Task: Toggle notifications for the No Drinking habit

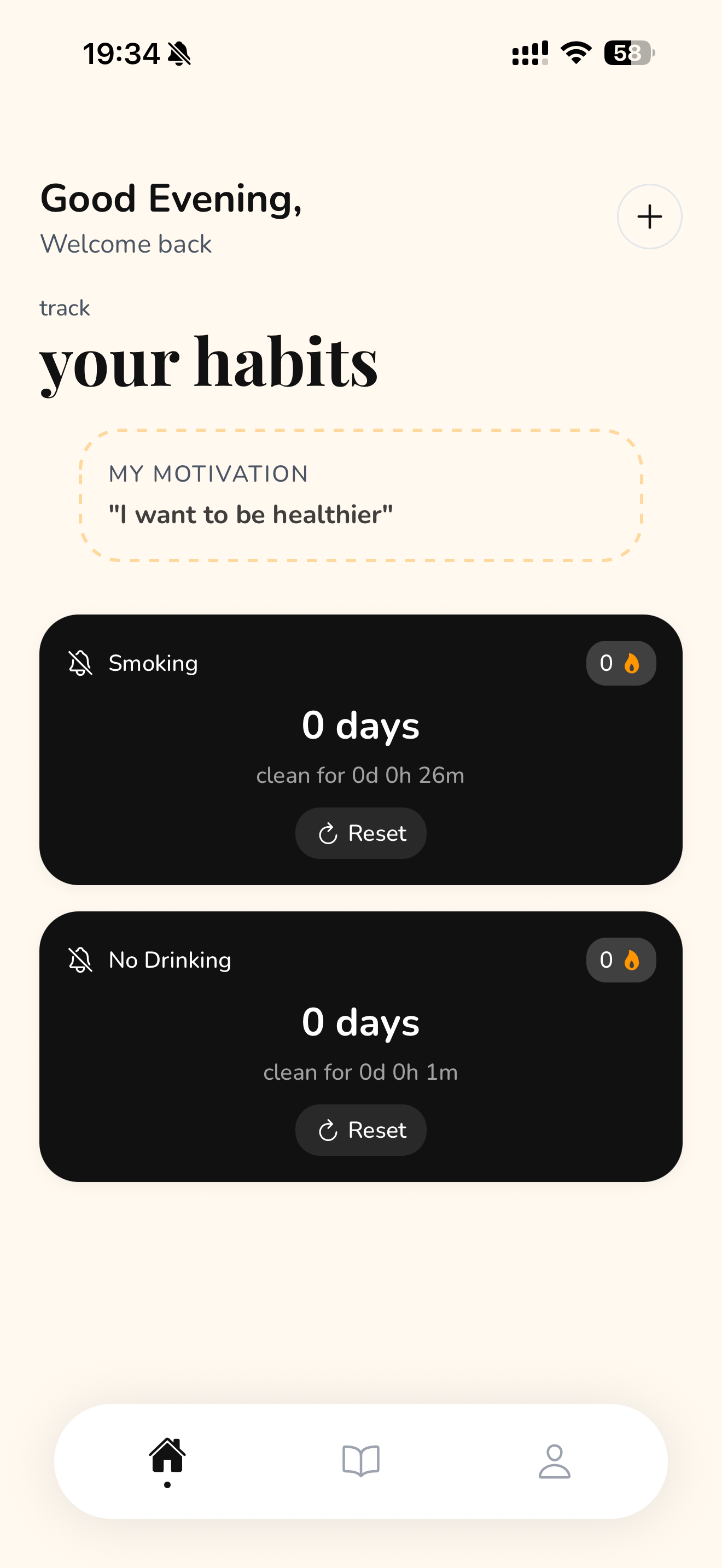Action: (x=80, y=959)
